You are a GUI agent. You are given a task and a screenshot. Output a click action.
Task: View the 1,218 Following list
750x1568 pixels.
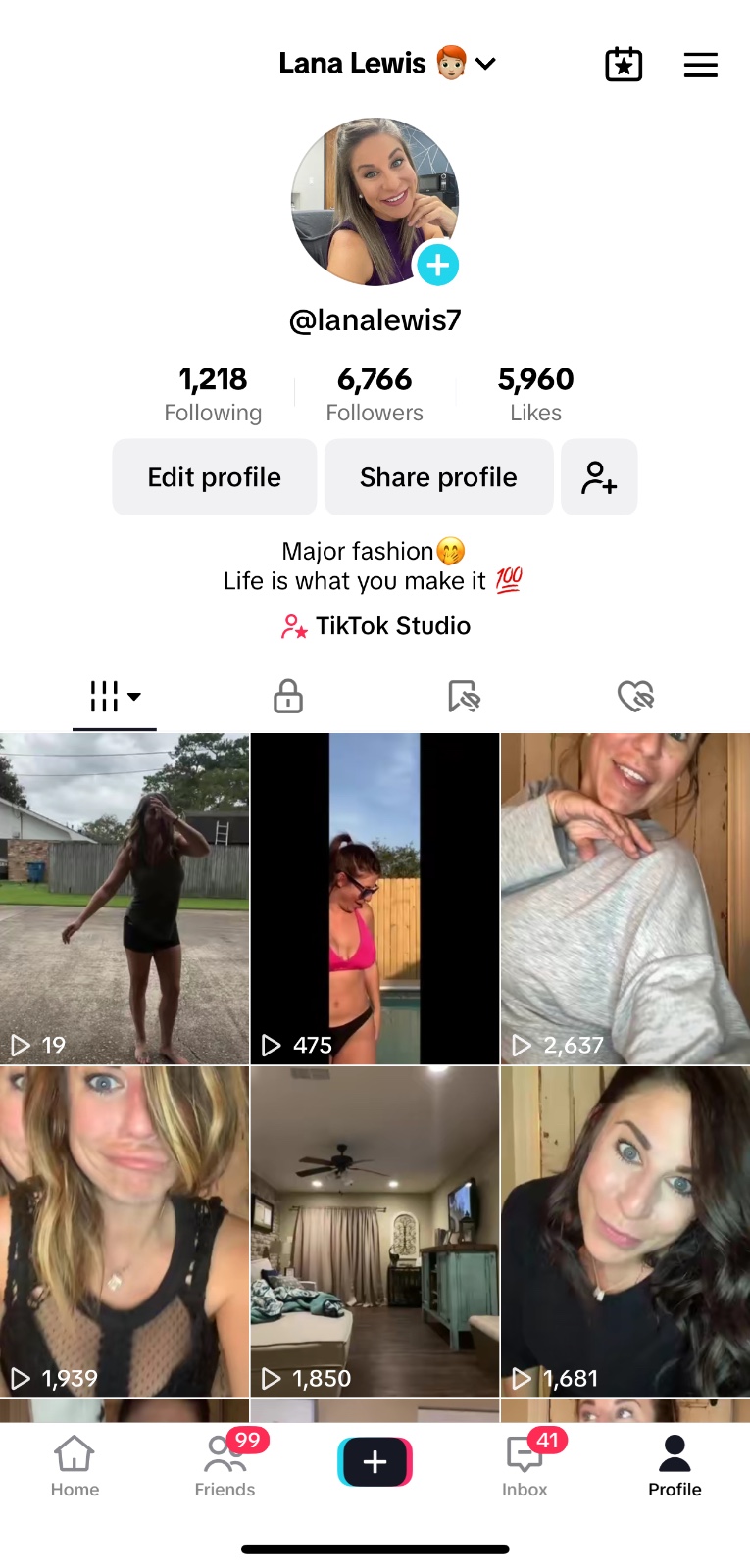pyautogui.click(x=213, y=394)
